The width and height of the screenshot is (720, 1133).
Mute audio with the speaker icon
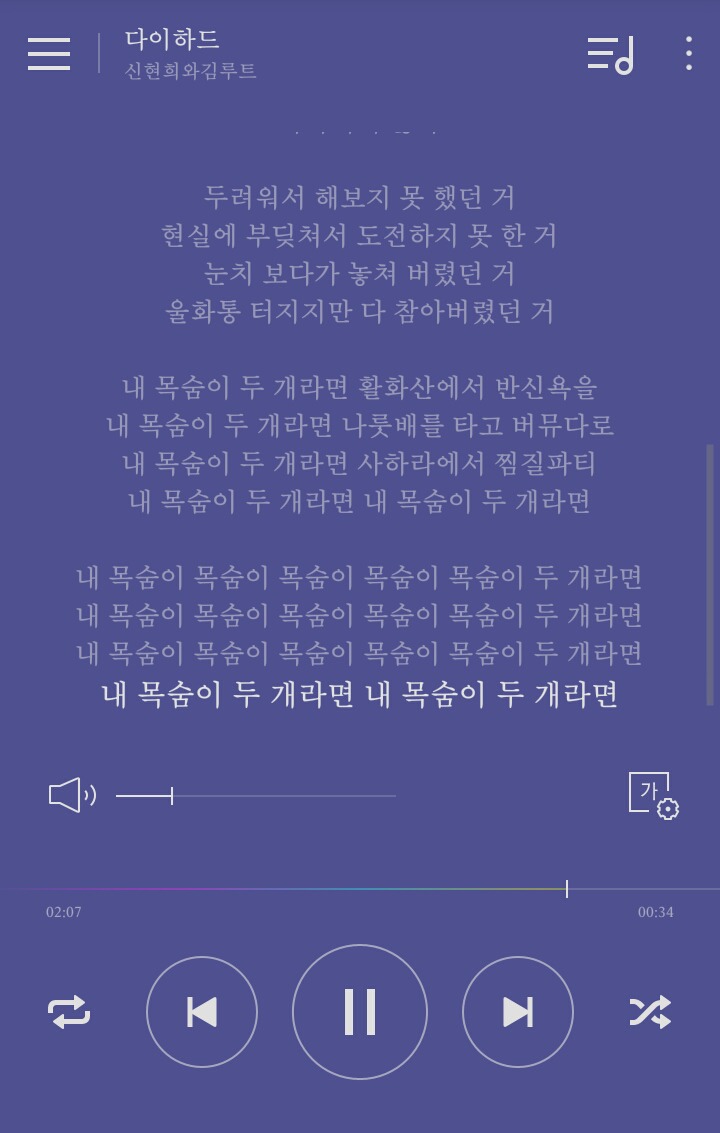[71, 795]
